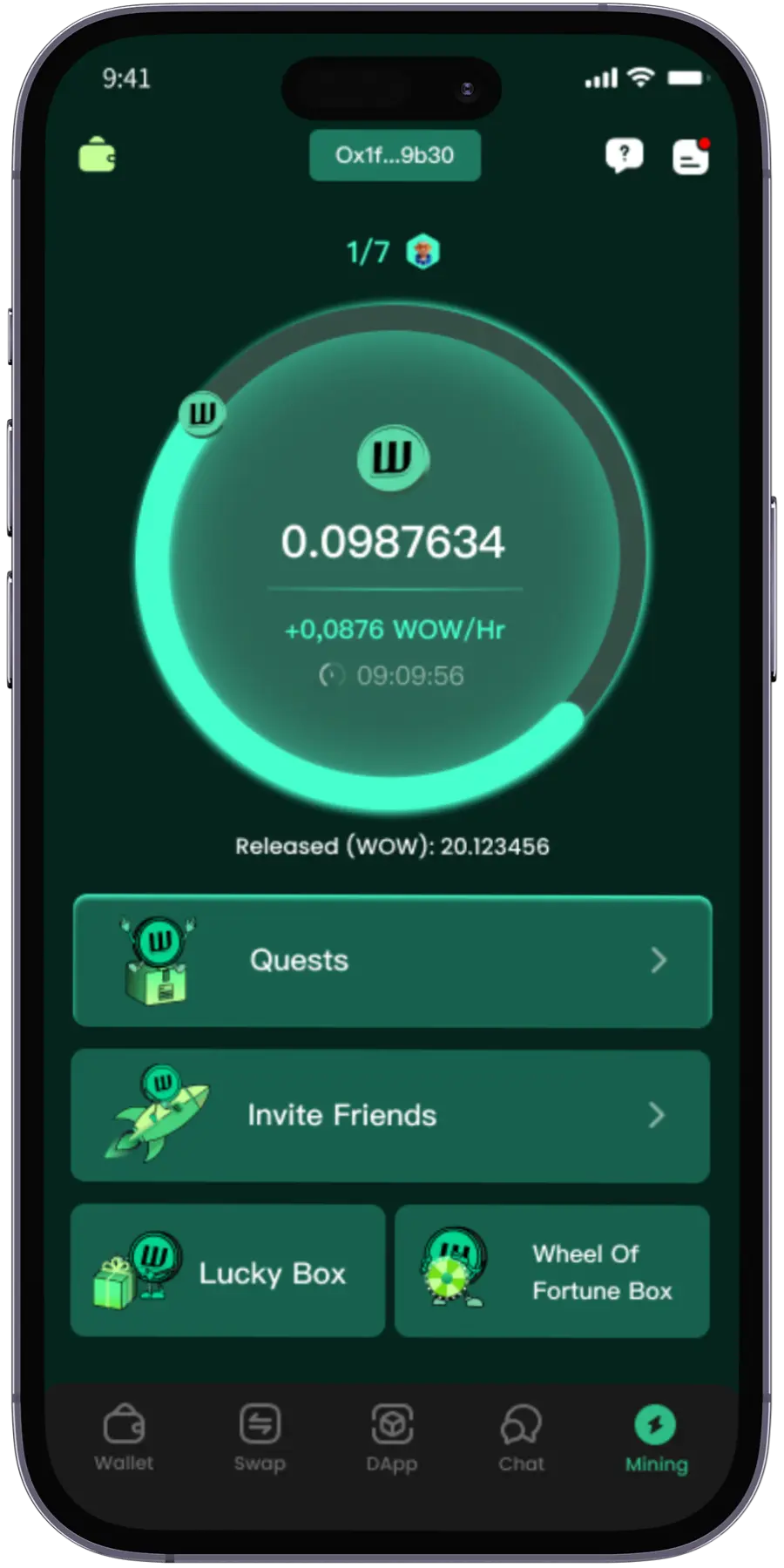This screenshot has height=1568, width=784.
Task: Tap the mining circle to claim WOW
Action: point(393,558)
